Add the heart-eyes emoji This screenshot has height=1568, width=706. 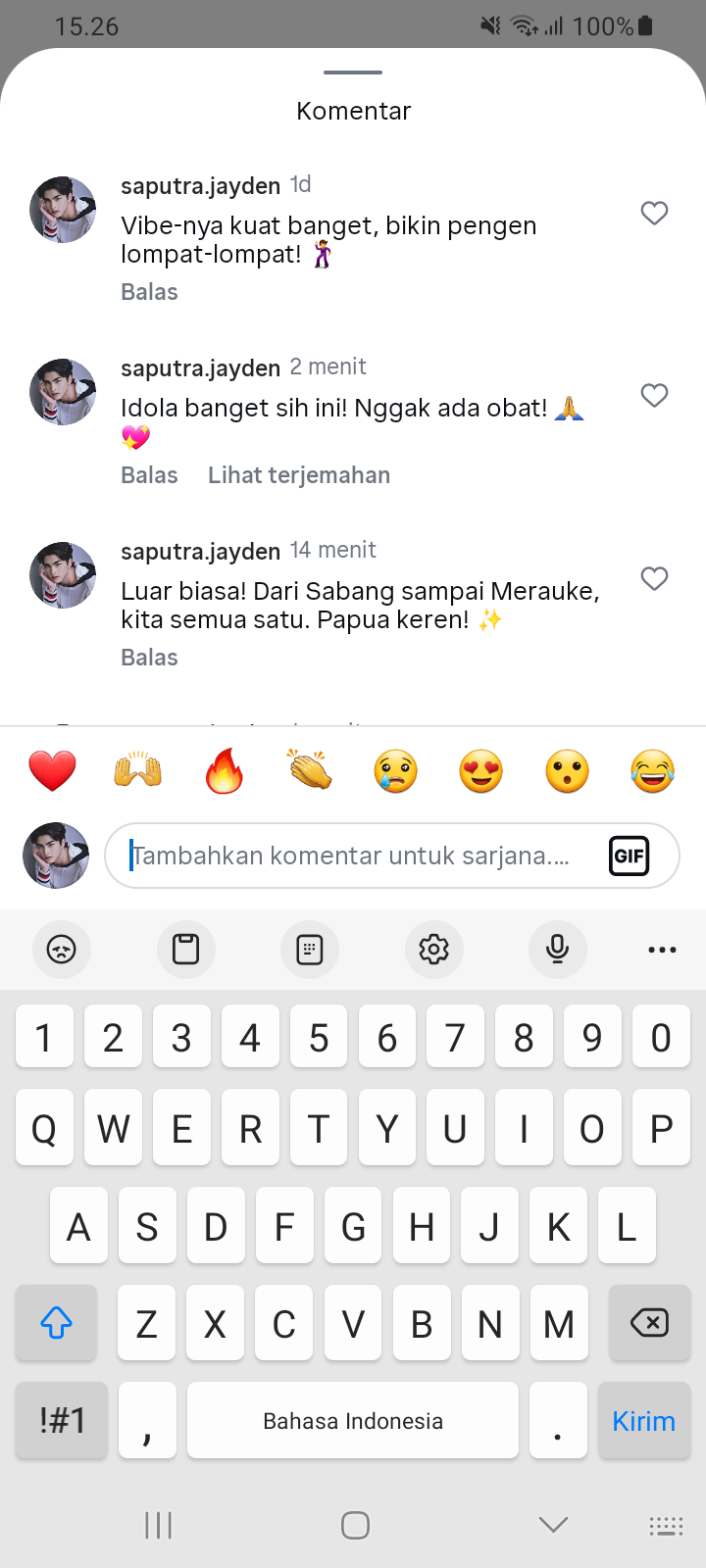(481, 770)
